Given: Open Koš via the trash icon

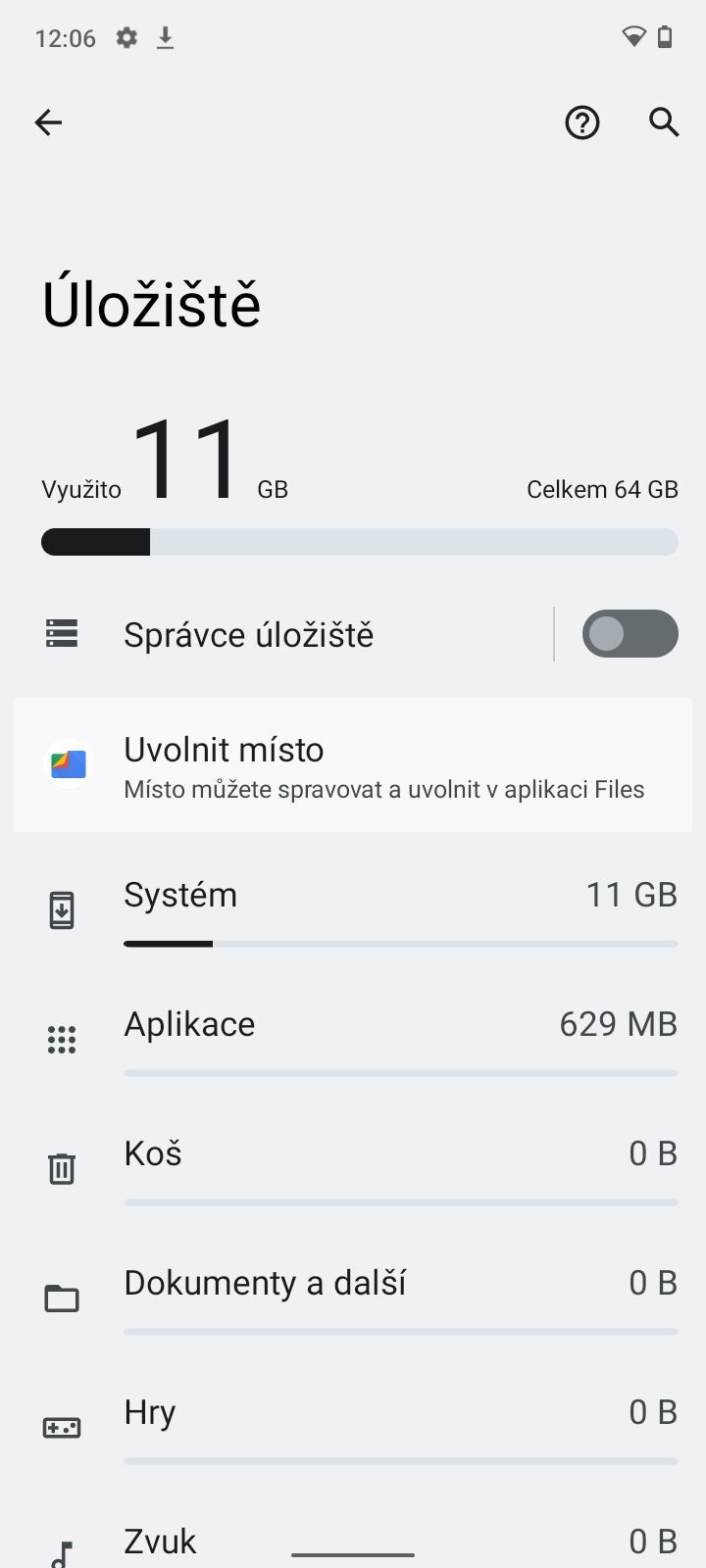Looking at the screenshot, I should pyautogui.click(x=61, y=1168).
